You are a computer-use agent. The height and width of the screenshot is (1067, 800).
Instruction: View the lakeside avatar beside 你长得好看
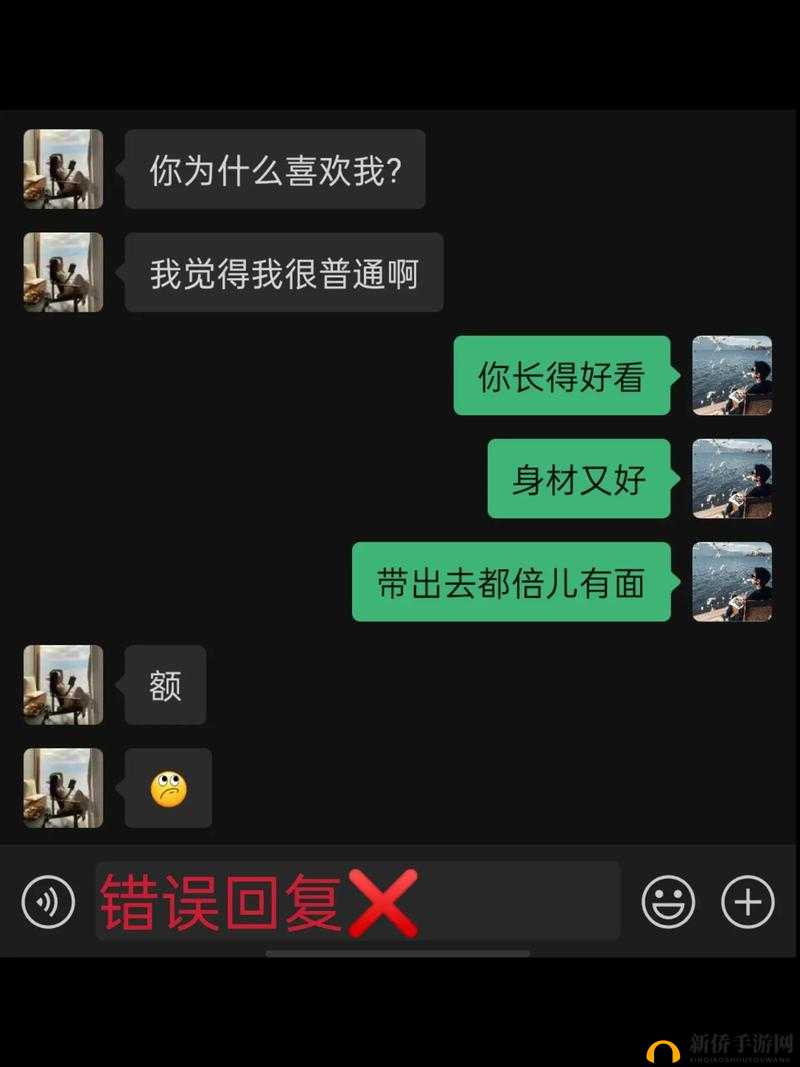(x=731, y=377)
